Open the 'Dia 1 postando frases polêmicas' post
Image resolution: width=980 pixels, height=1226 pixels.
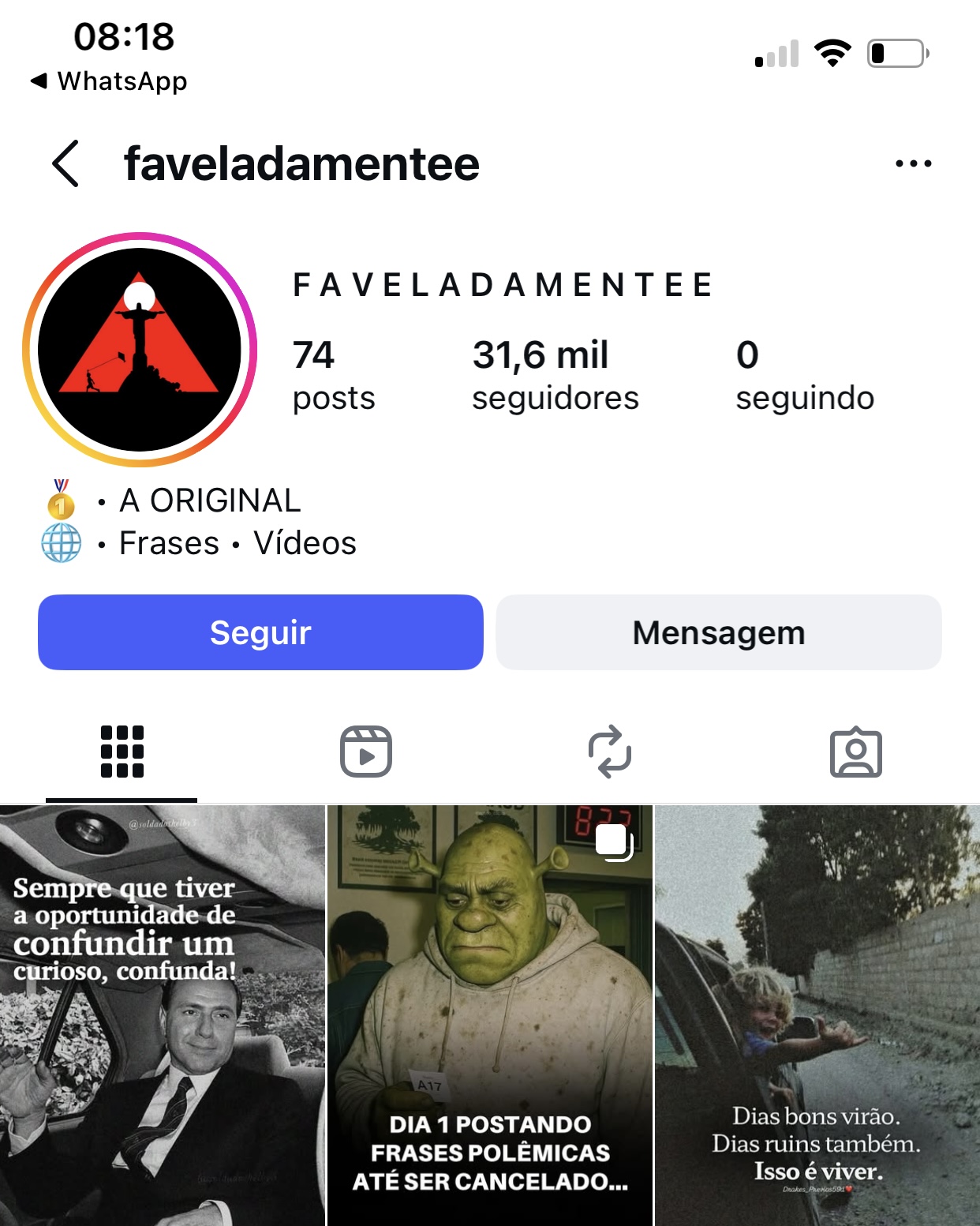coord(489,1014)
